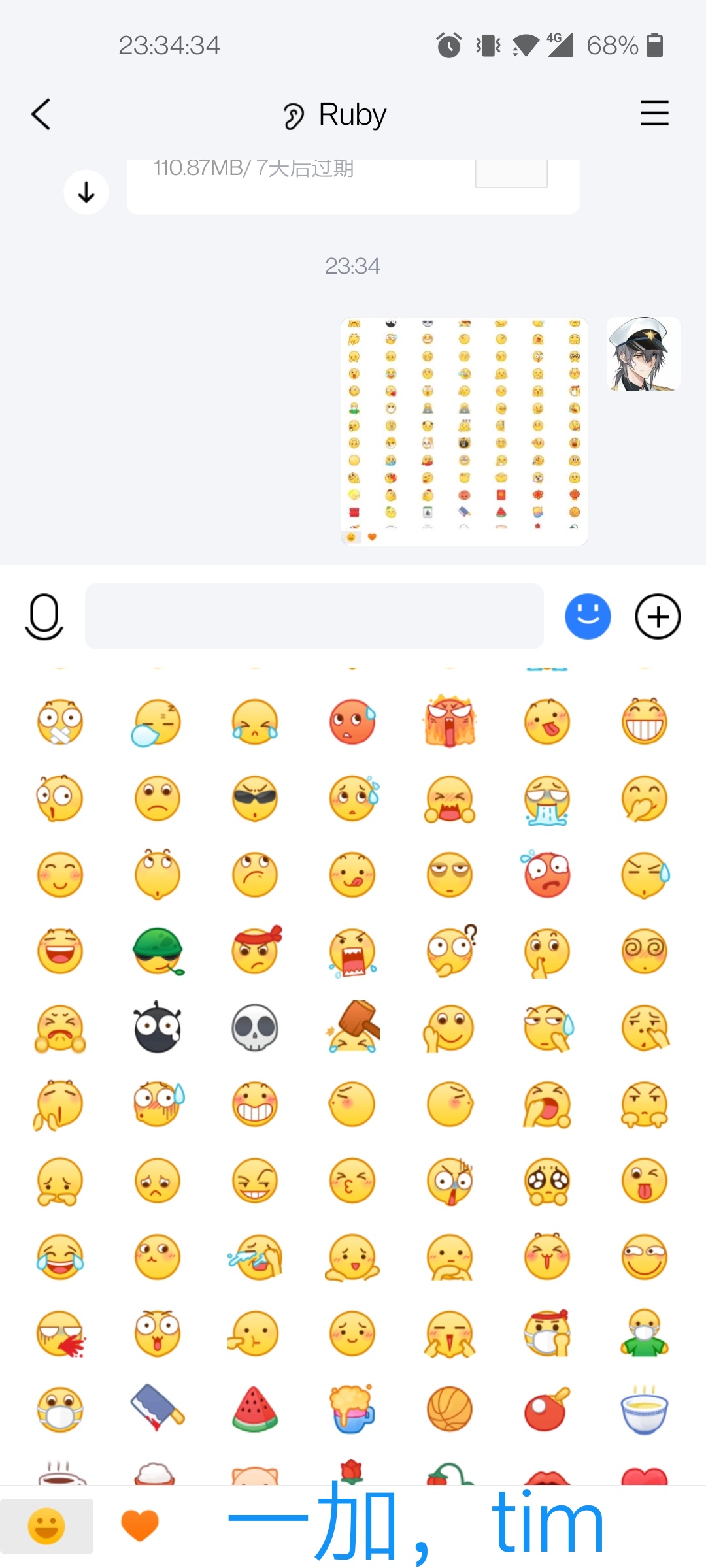
Task: Open the sent emoji grid image
Action: (x=464, y=431)
